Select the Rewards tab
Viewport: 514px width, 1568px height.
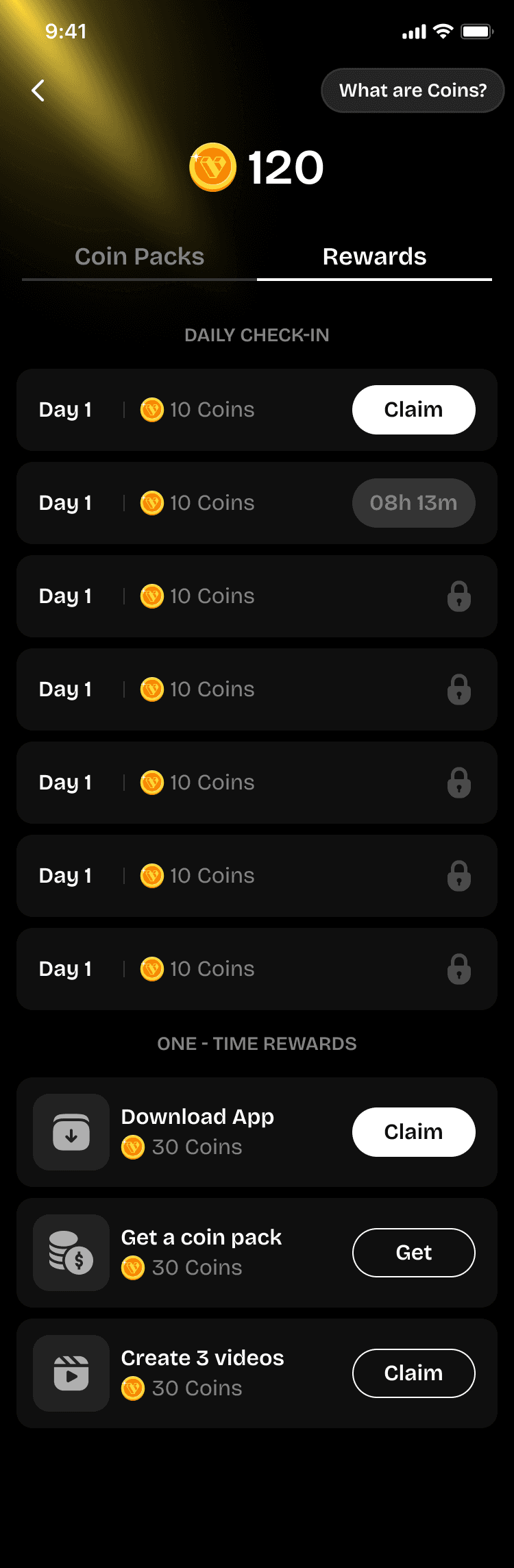click(x=374, y=256)
